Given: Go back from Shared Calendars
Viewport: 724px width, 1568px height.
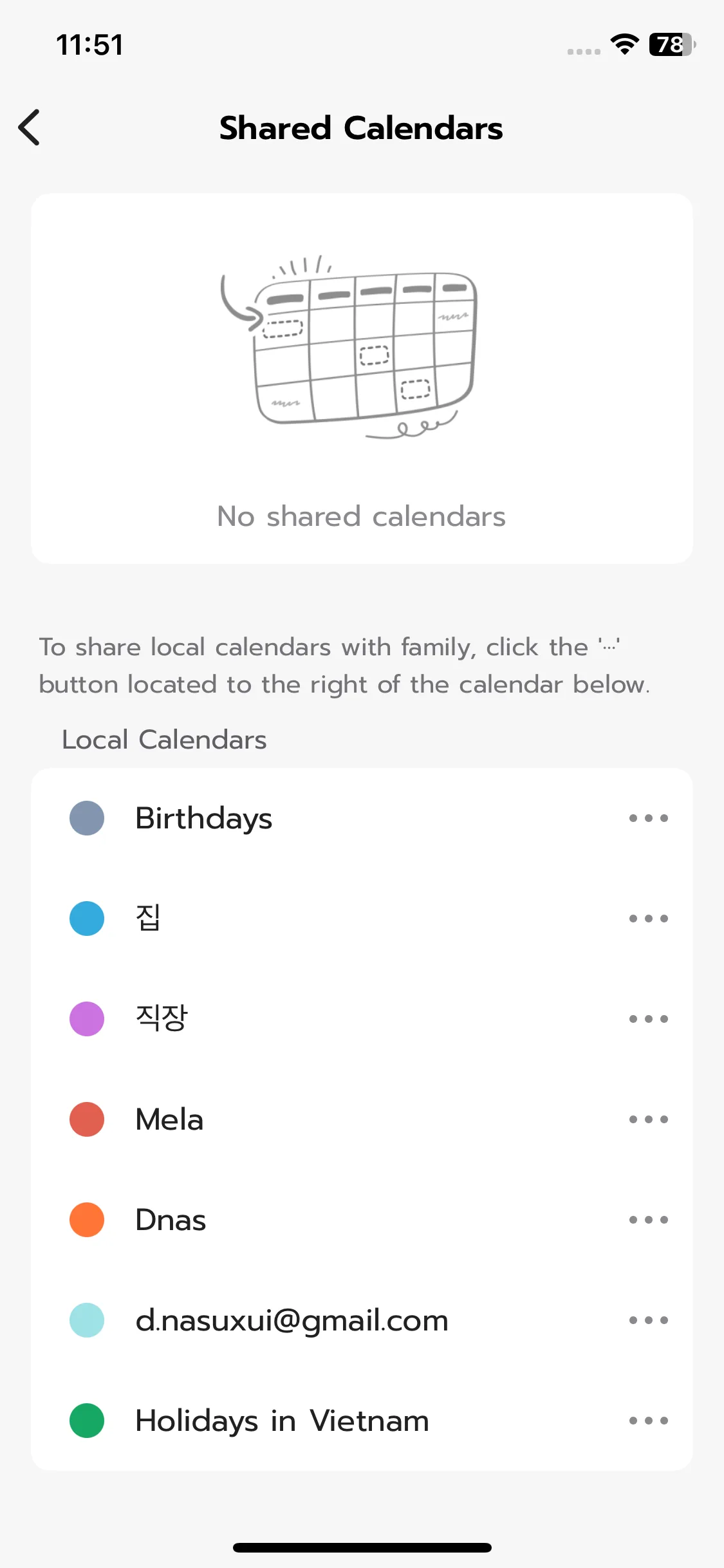Looking at the screenshot, I should tap(30, 127).
